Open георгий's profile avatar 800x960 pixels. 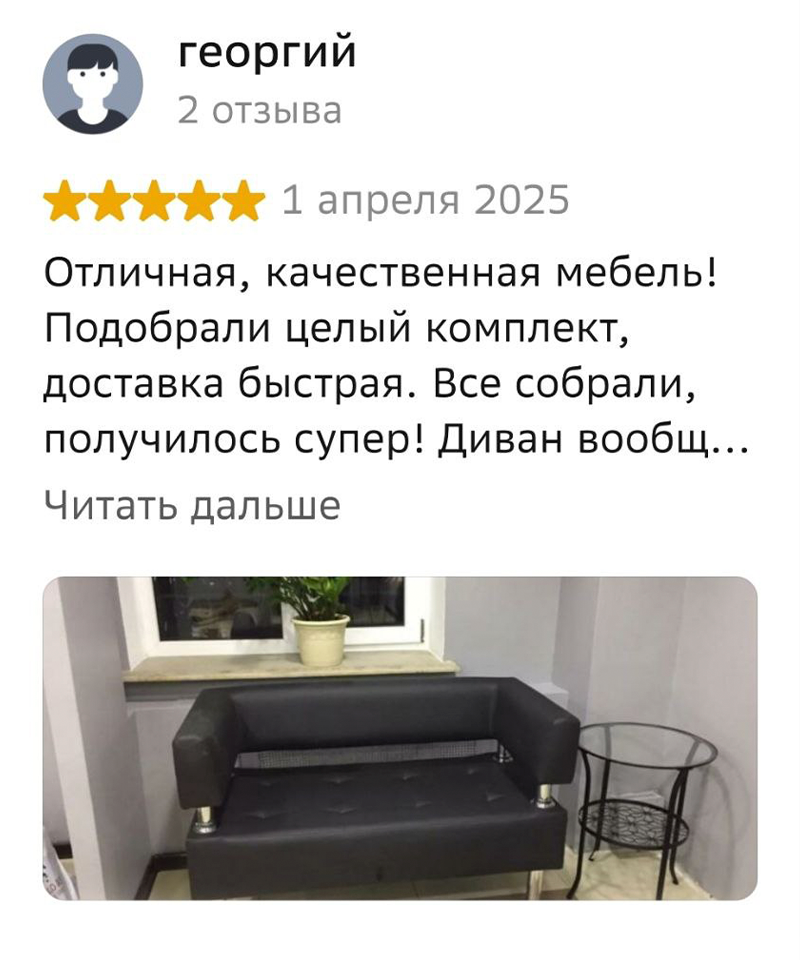(92, 84)
